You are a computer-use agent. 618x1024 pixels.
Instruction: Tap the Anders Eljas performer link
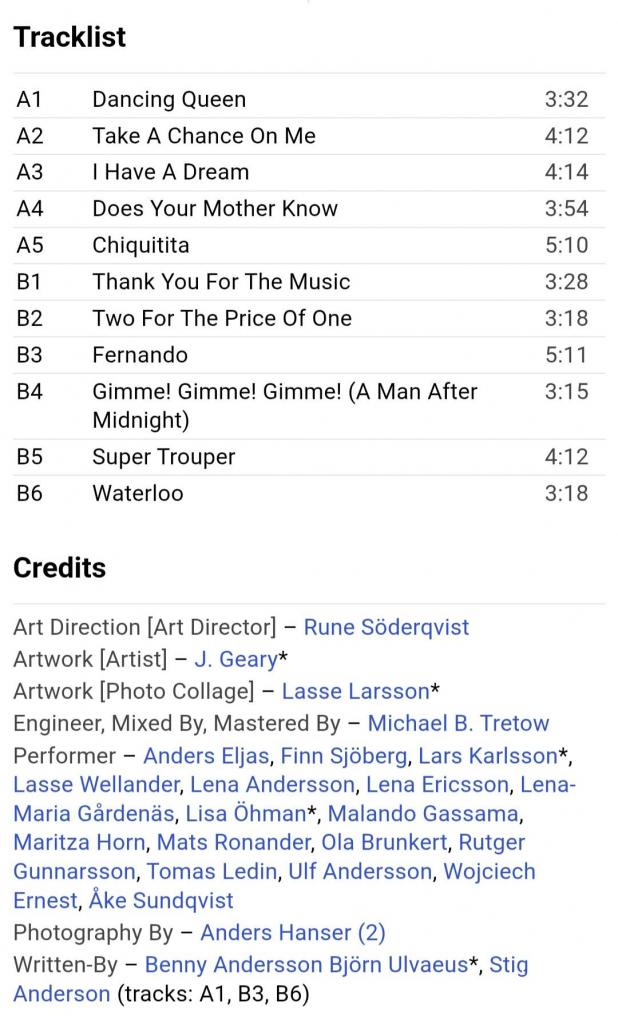pyautogui.click(x=206, y=755)
